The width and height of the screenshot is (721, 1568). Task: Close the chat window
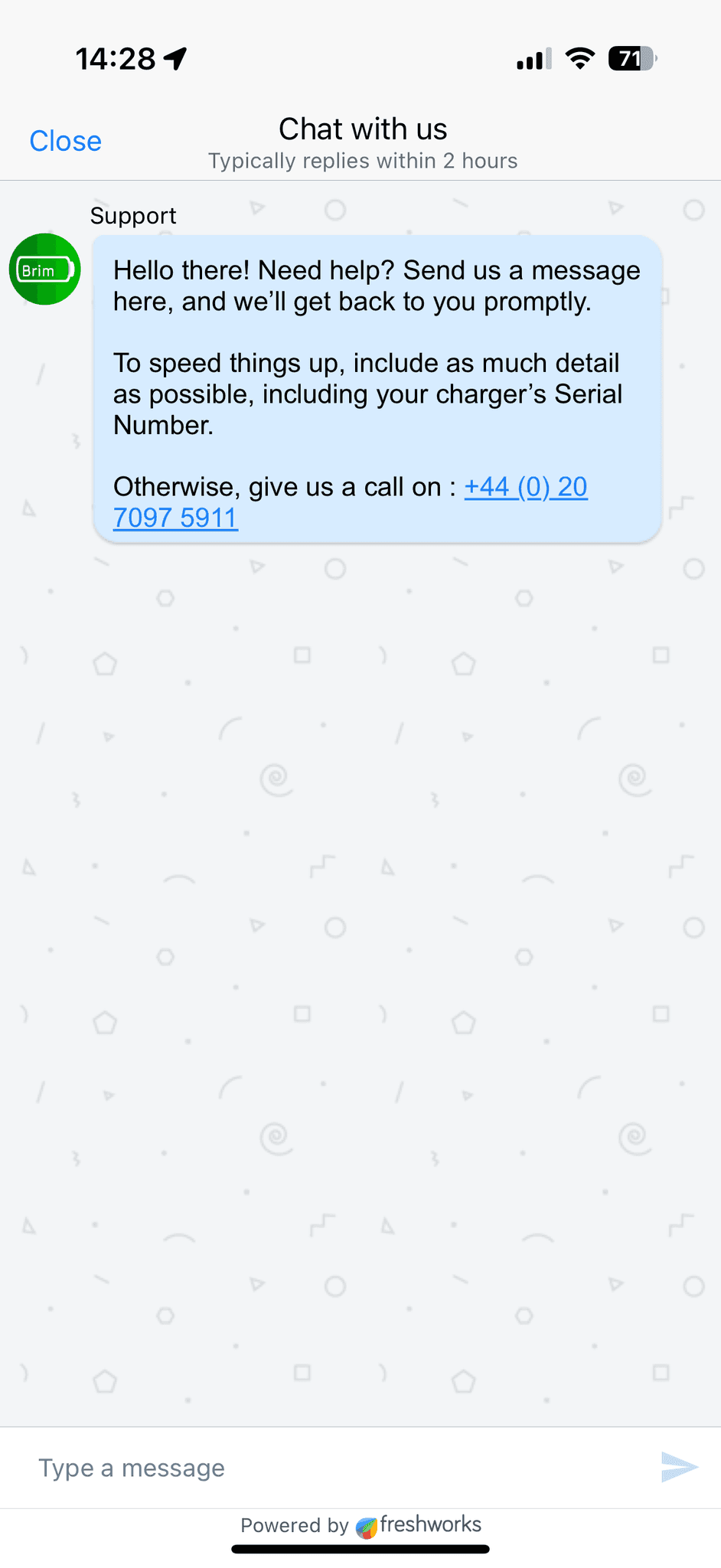(65, 141)
